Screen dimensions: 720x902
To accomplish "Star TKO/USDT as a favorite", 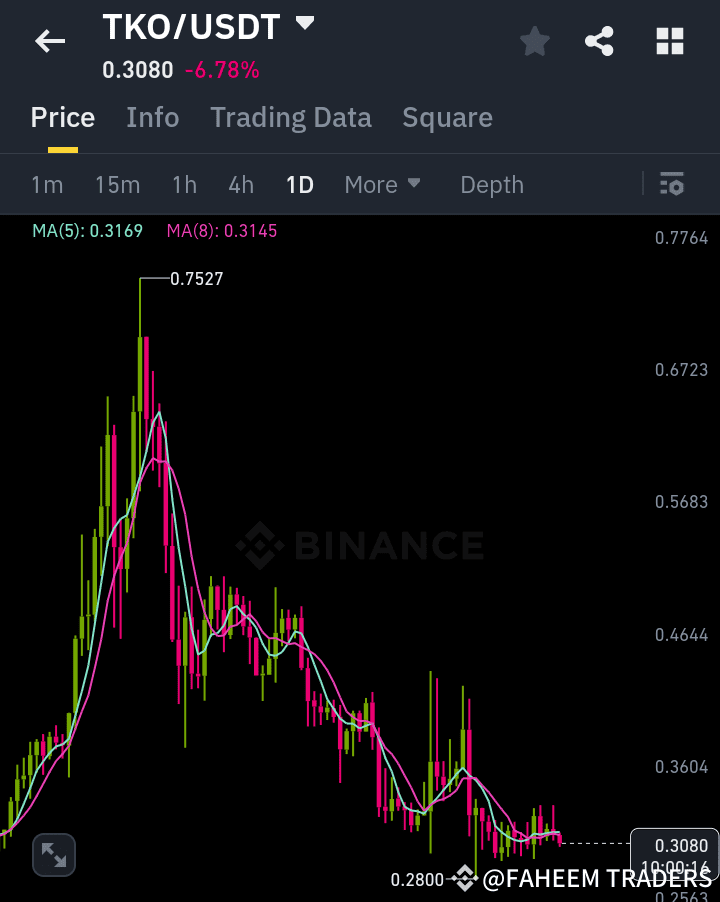I will 534,41.
